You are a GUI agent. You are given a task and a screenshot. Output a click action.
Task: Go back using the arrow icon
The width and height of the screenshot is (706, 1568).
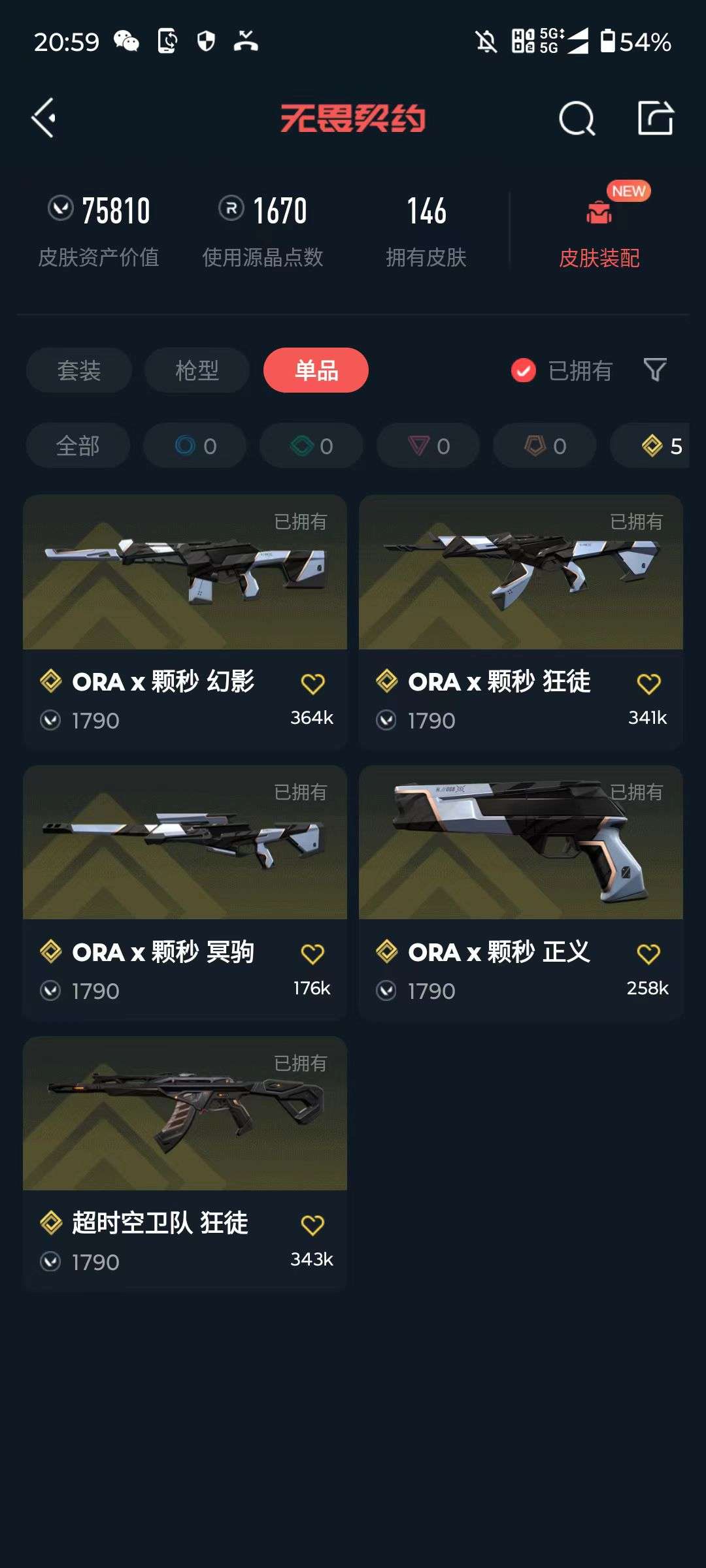click(43, 118)
